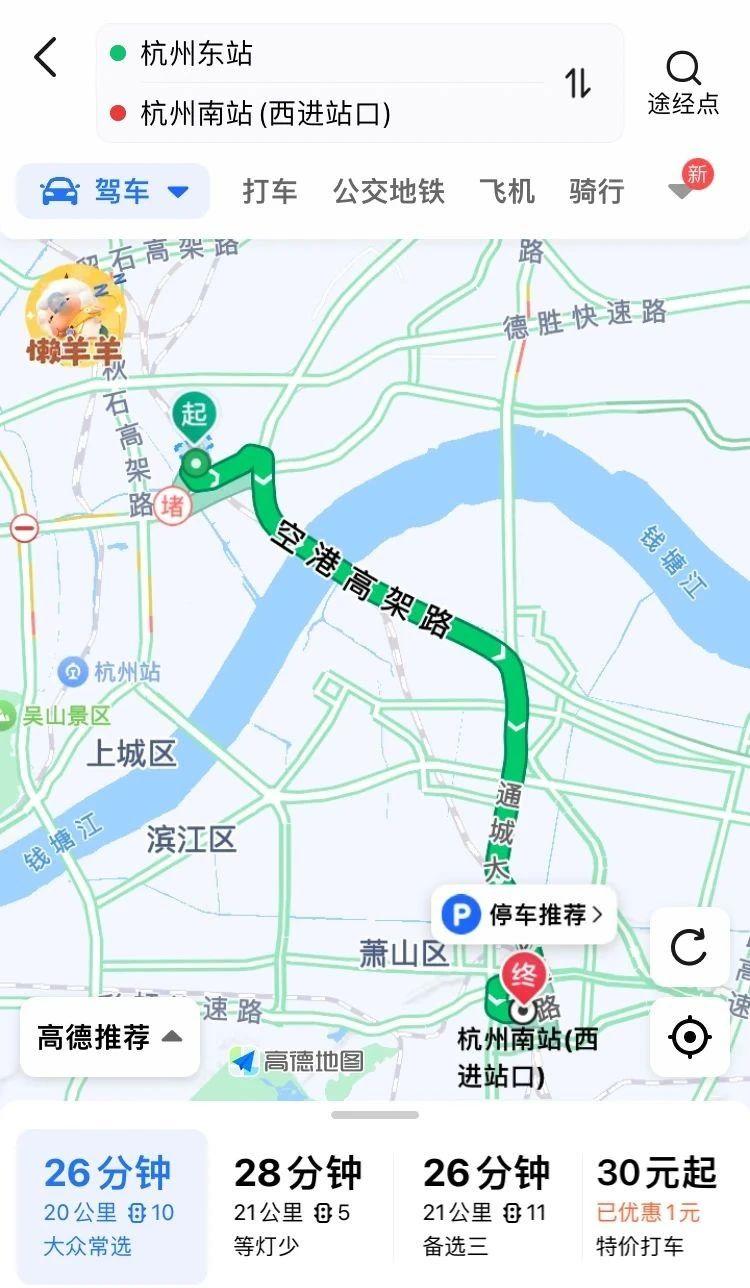The image size is (750, 1288).
Task: Swap the start and destination
Action: [x=578, y=83]
